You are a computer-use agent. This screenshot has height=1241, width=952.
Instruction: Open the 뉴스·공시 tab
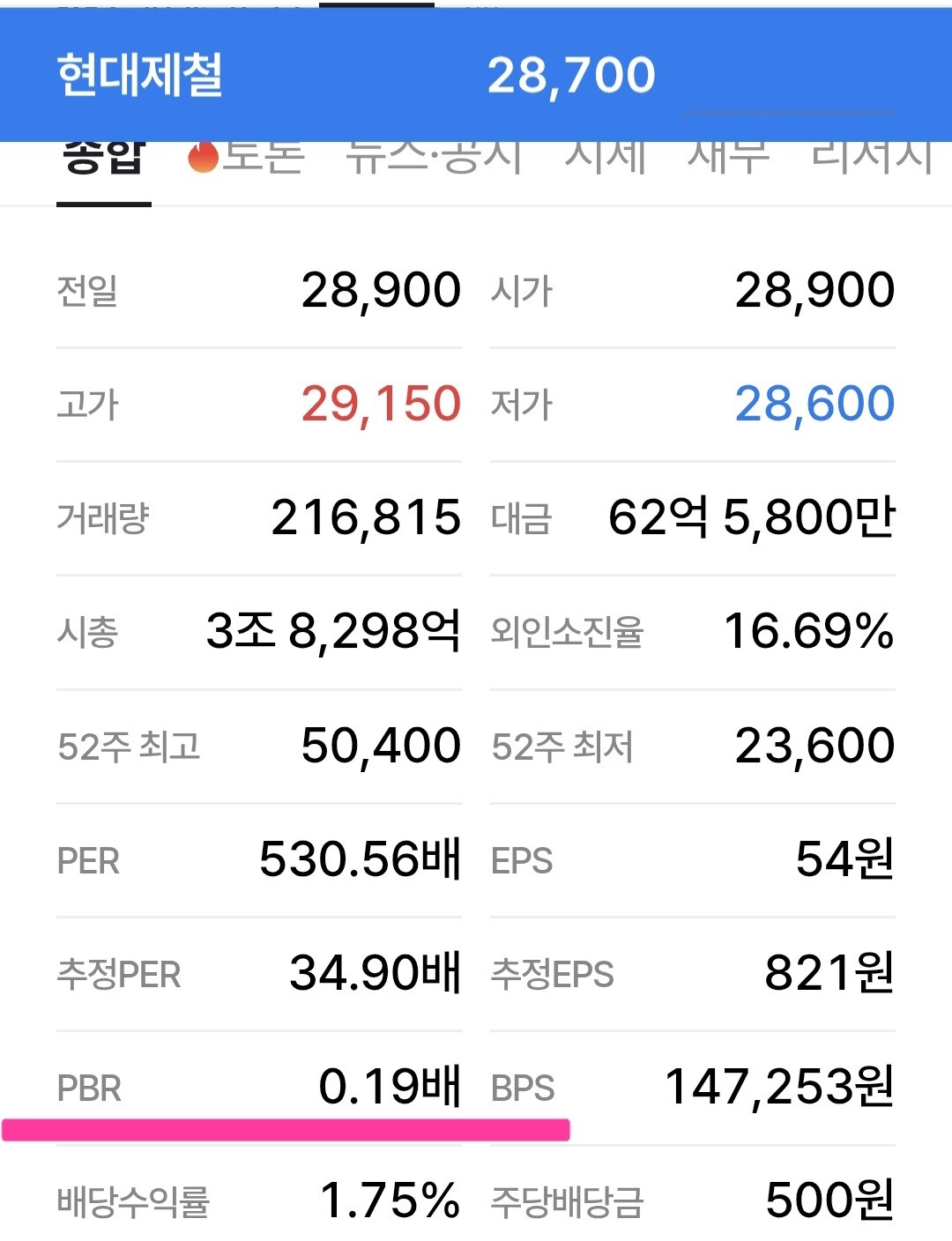434,159
